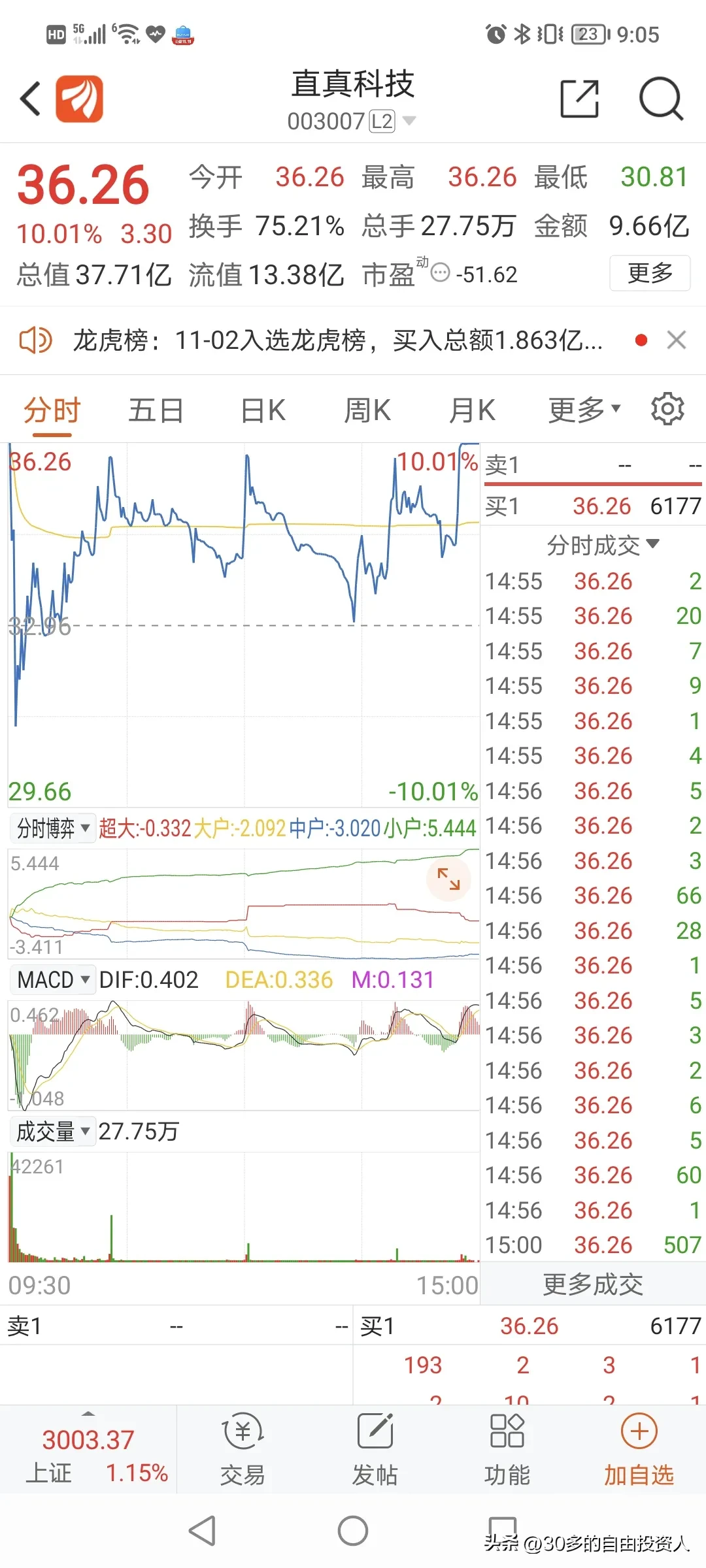The image size is (706, 1568).
Task: Switch to the 五日 chart tab
Action: click(x=156, y=410)
